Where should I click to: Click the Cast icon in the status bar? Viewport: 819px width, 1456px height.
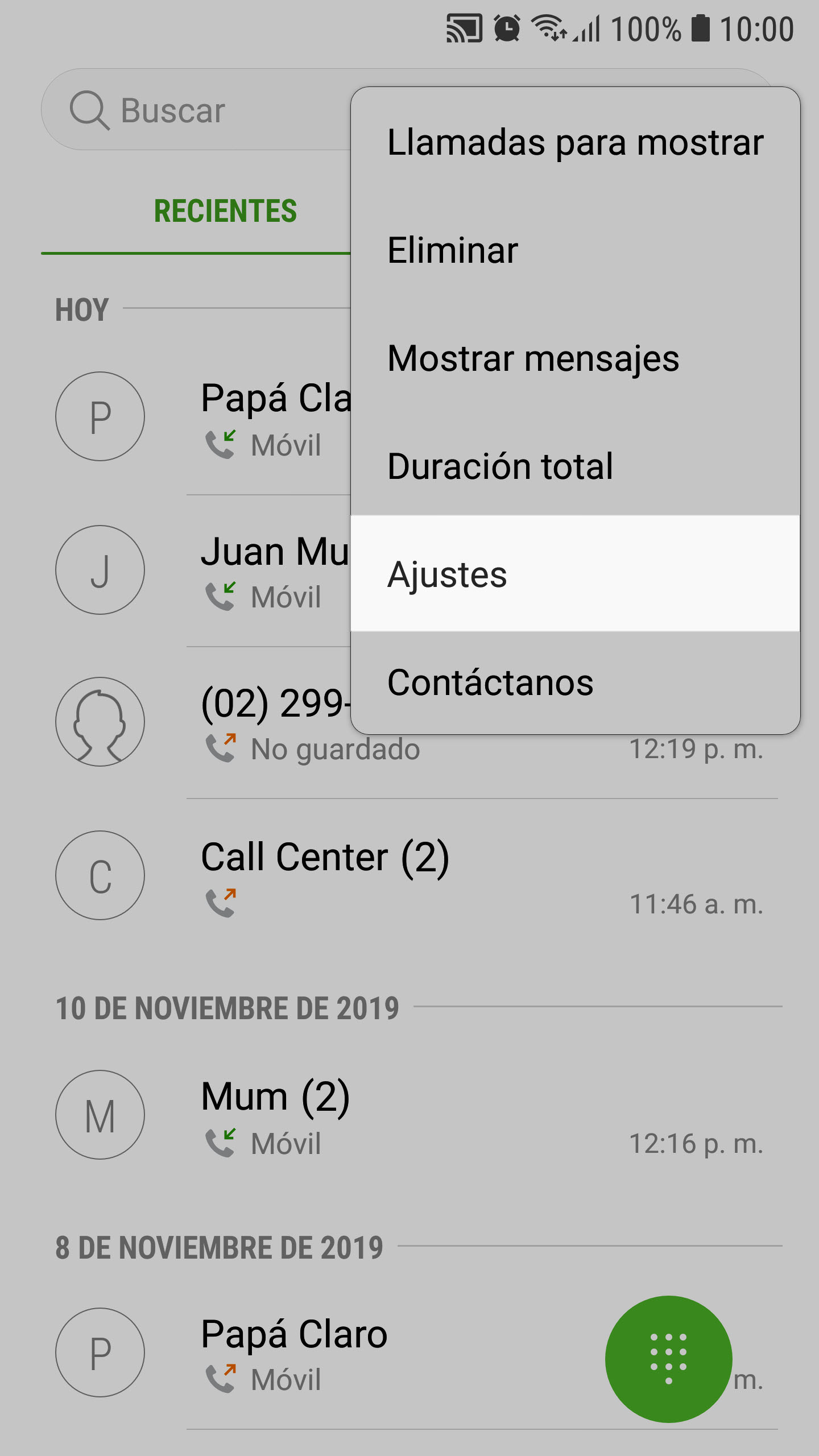coord(464,30)
